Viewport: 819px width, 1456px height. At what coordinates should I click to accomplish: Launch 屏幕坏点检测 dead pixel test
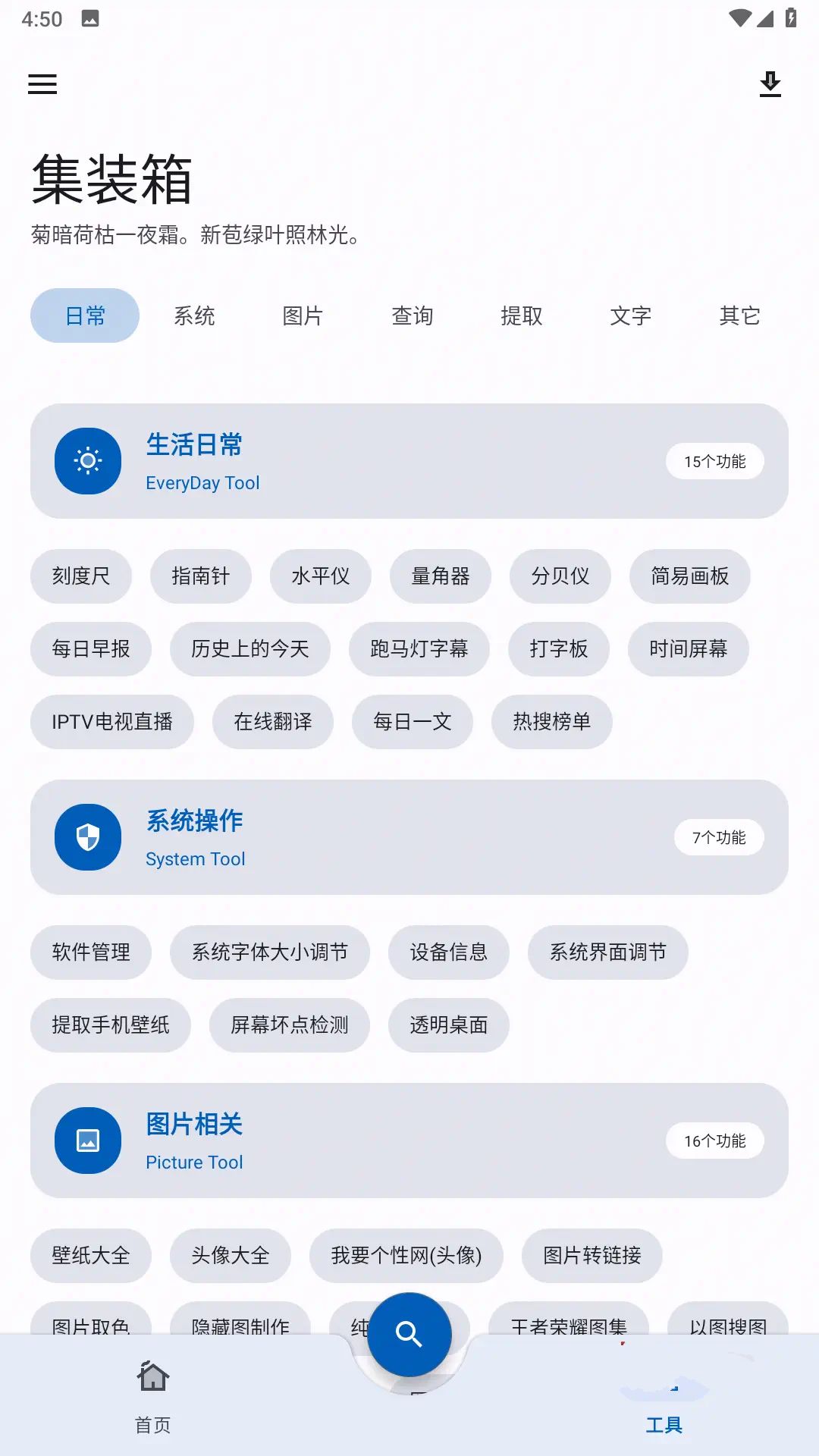290,1025
